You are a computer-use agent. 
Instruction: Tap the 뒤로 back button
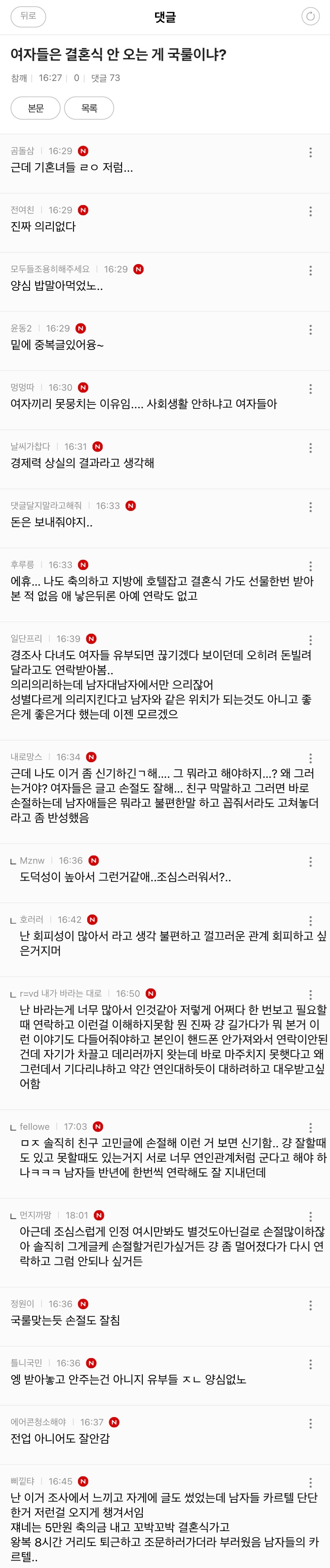(28, 16)
